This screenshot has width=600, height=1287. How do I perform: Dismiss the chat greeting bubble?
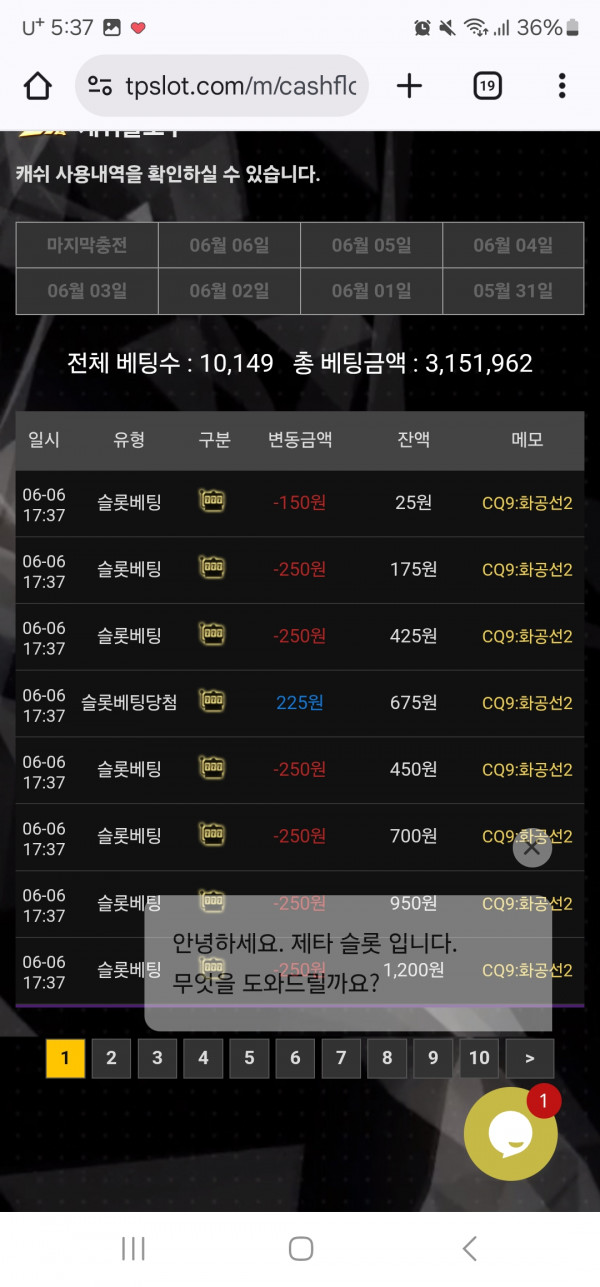(x=532, y=849)
